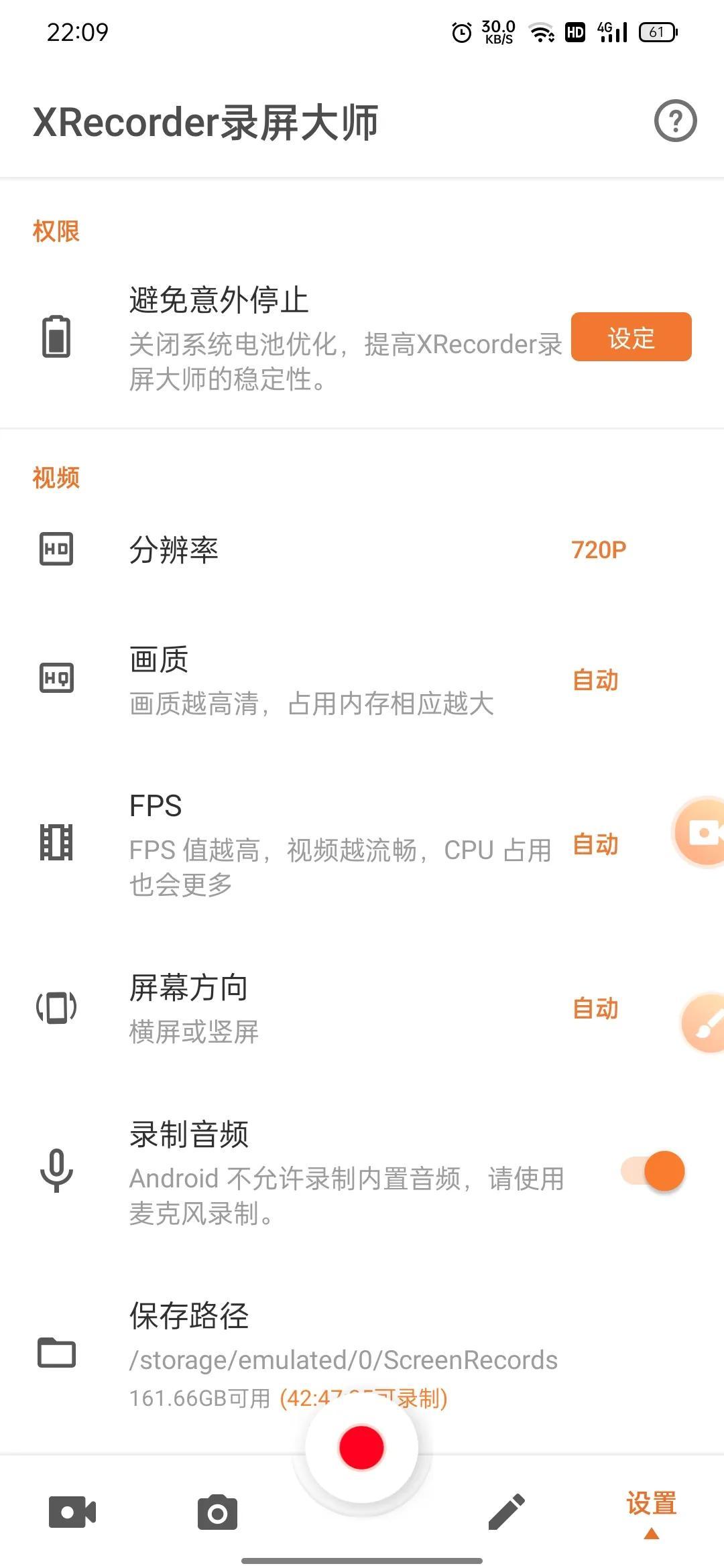Viewport: 724px width, 1568px height.
Task: Switch to the edit pencil tab
Action: [x=506, y=1512]
